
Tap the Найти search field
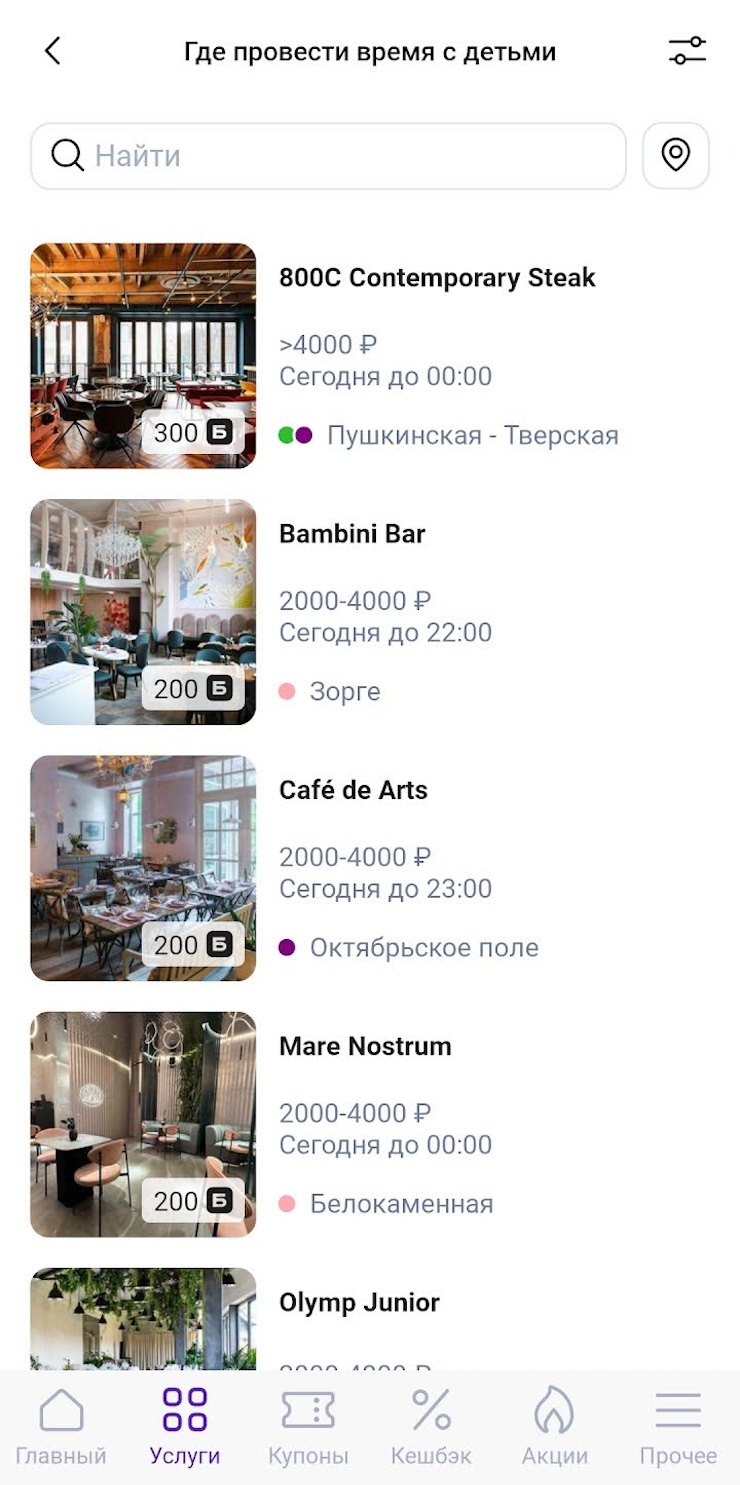pyautogui.click(x=328, y=156)
